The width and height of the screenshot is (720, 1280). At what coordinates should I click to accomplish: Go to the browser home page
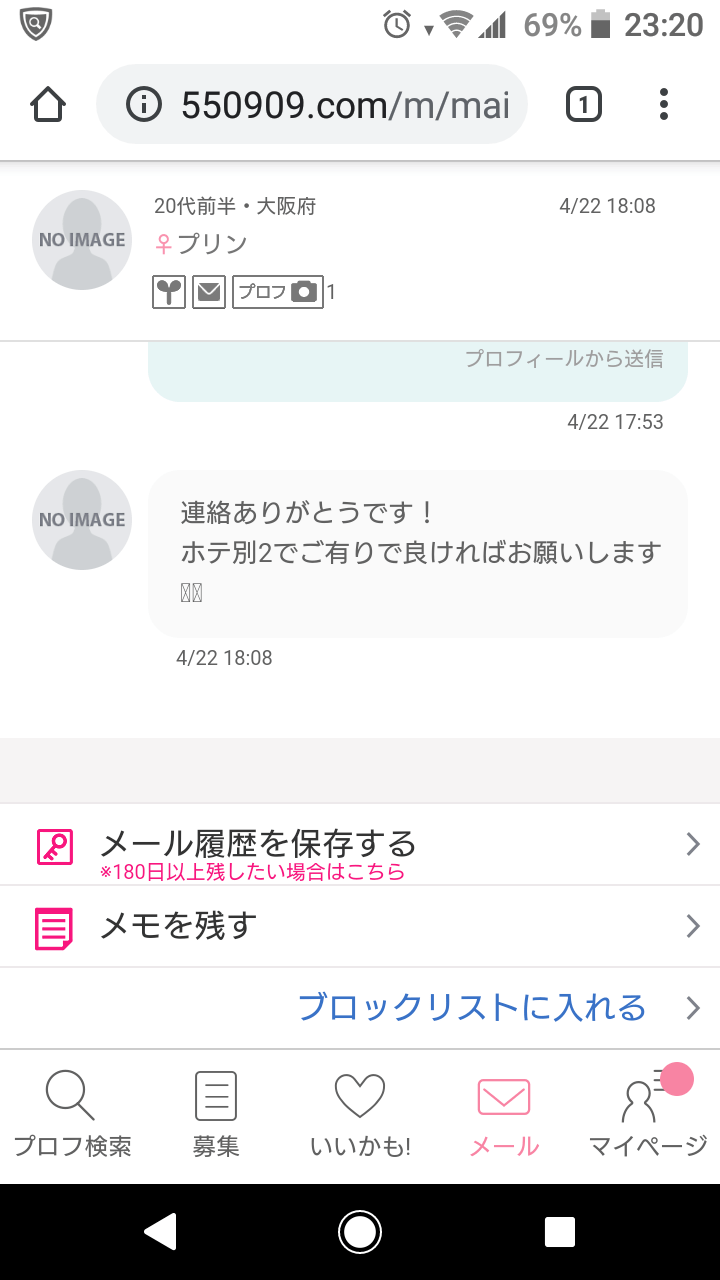(x=48, y=104)
